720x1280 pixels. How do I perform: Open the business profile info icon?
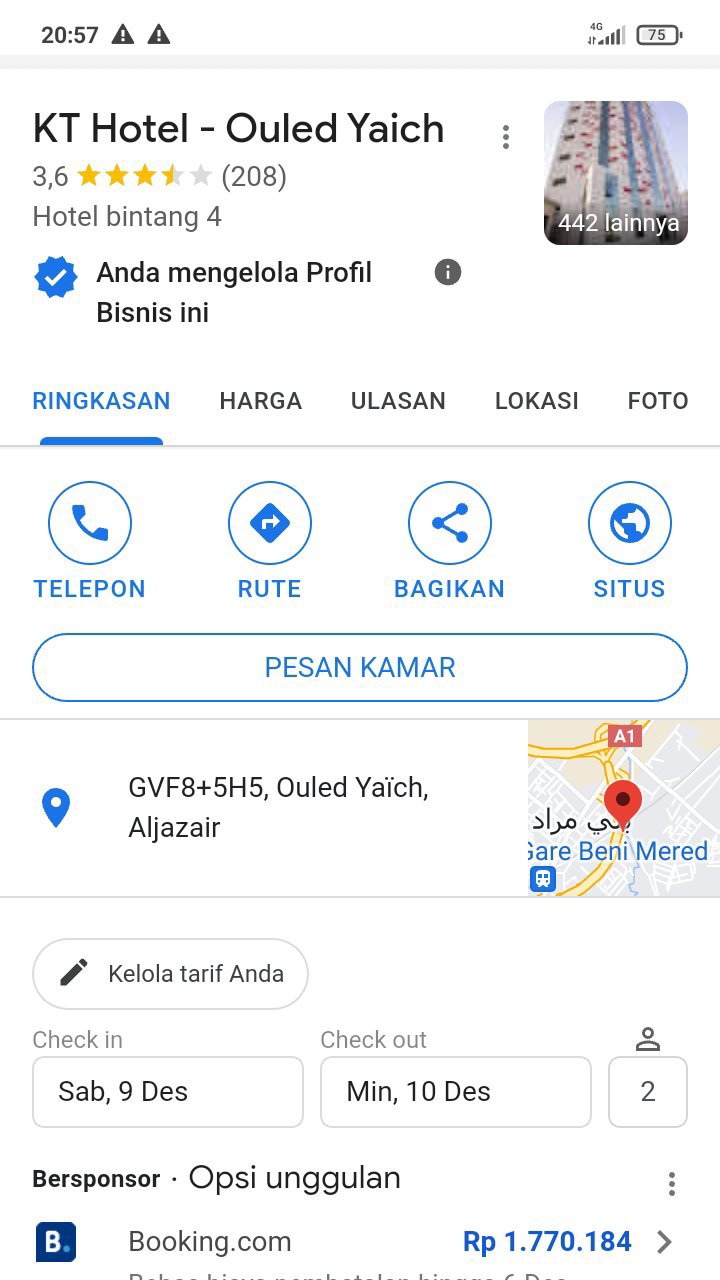[x=448, y=272]
